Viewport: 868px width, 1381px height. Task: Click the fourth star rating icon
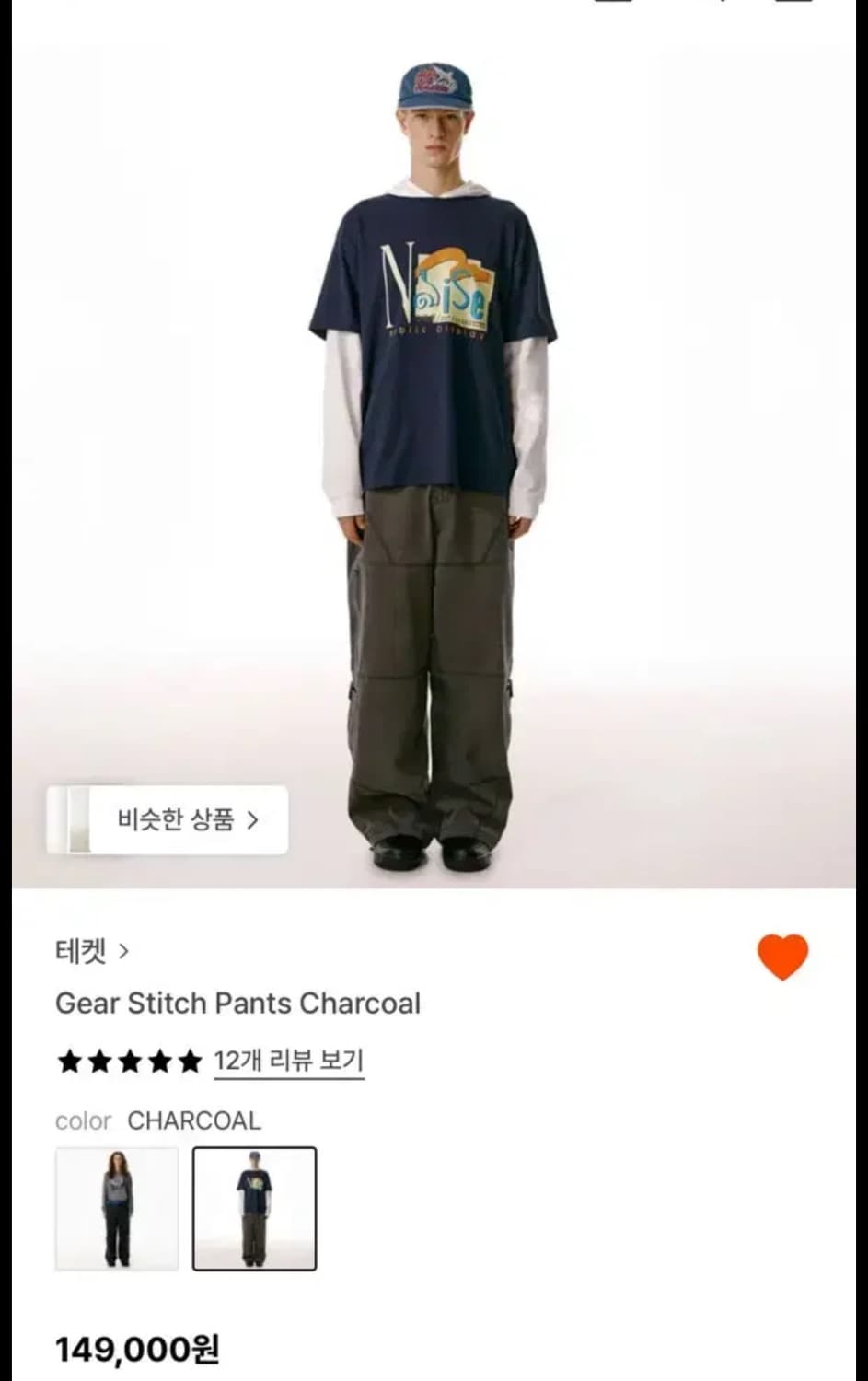point(158,1061)
